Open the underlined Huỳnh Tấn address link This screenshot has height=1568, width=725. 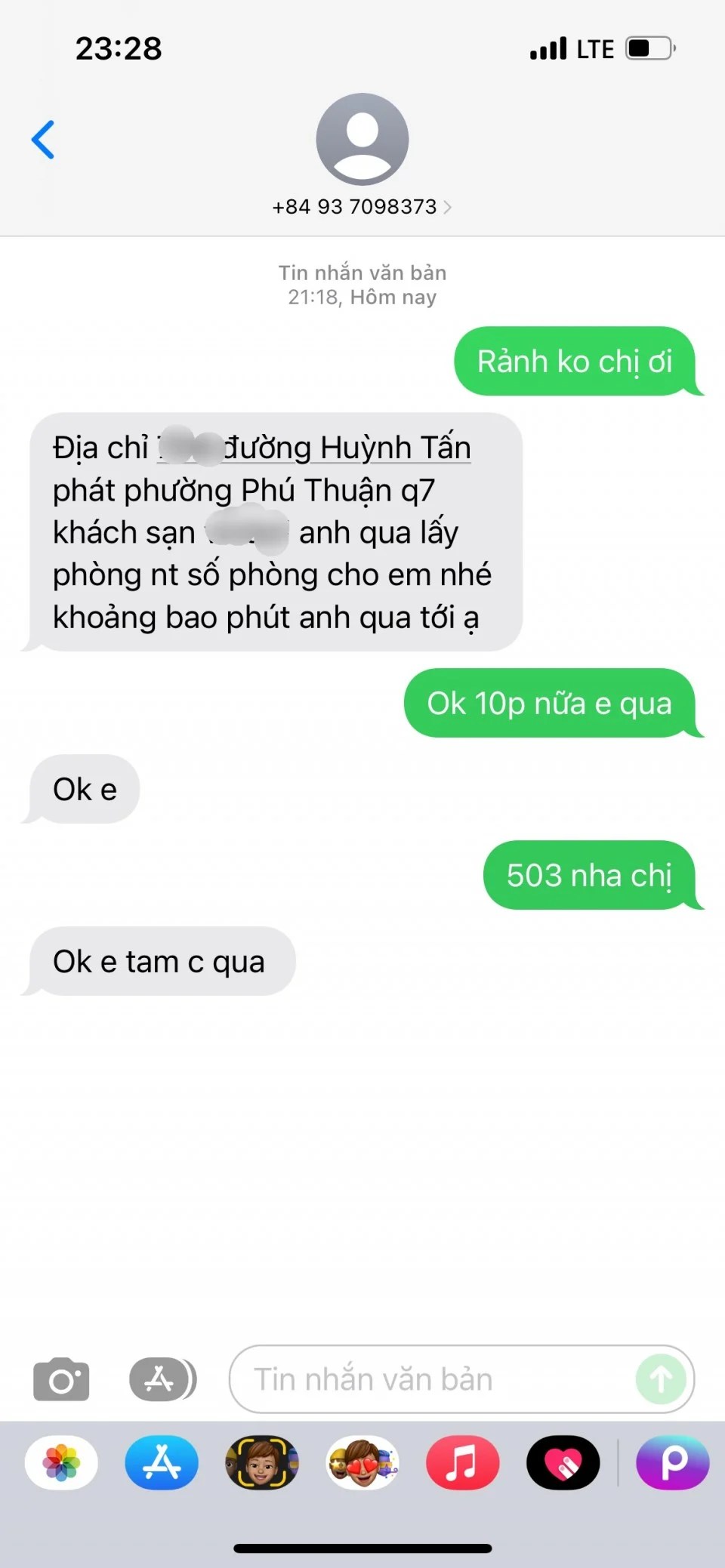click(x=347, y=448)
